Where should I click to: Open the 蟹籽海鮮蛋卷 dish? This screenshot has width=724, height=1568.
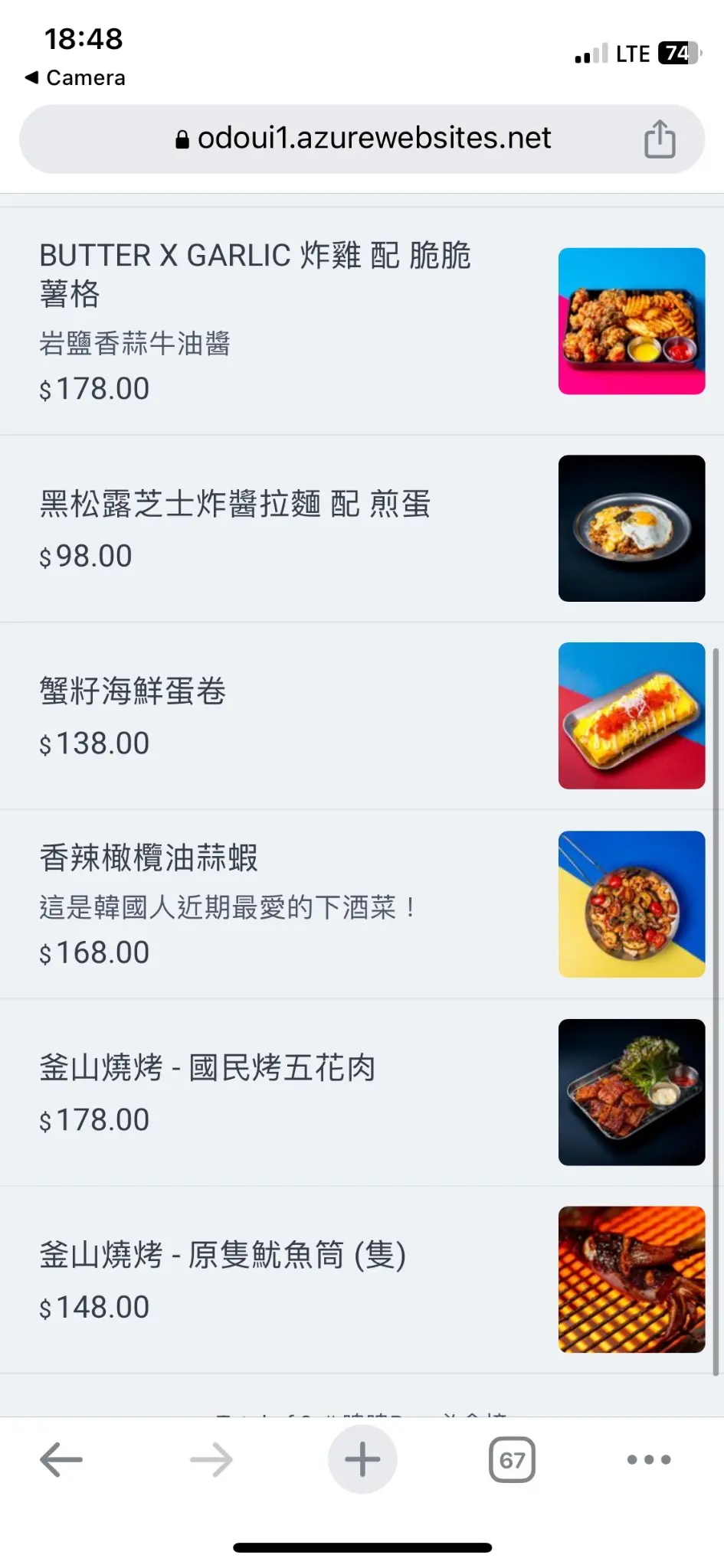133,691
